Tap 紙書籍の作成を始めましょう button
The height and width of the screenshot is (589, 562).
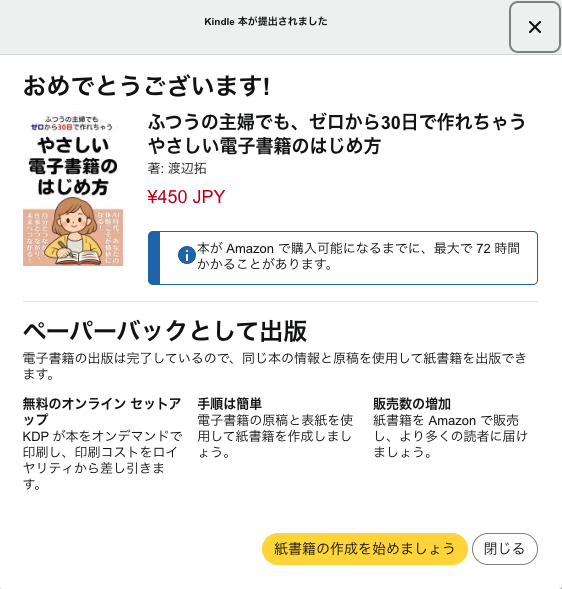pos(364,549)
